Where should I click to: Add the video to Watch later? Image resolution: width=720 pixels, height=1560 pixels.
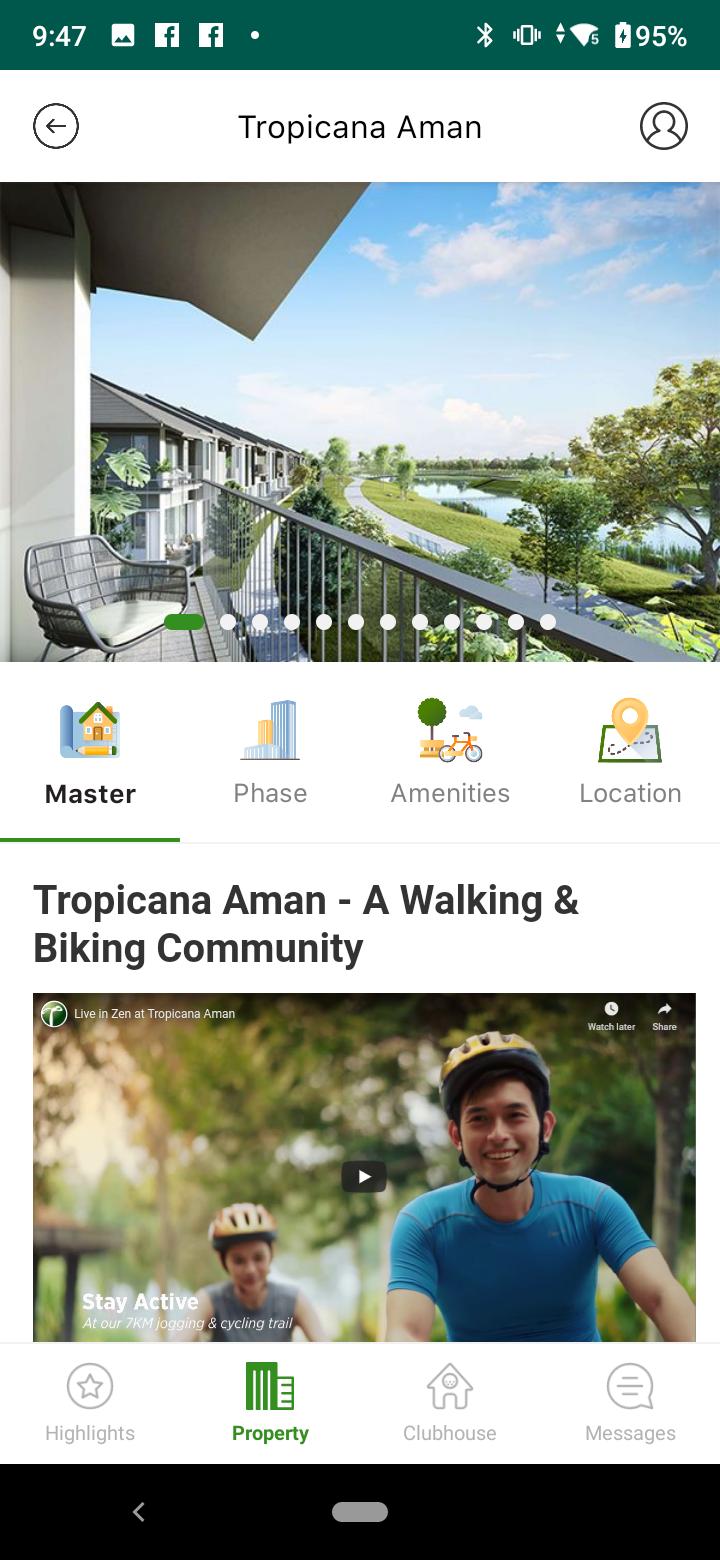611,1016
